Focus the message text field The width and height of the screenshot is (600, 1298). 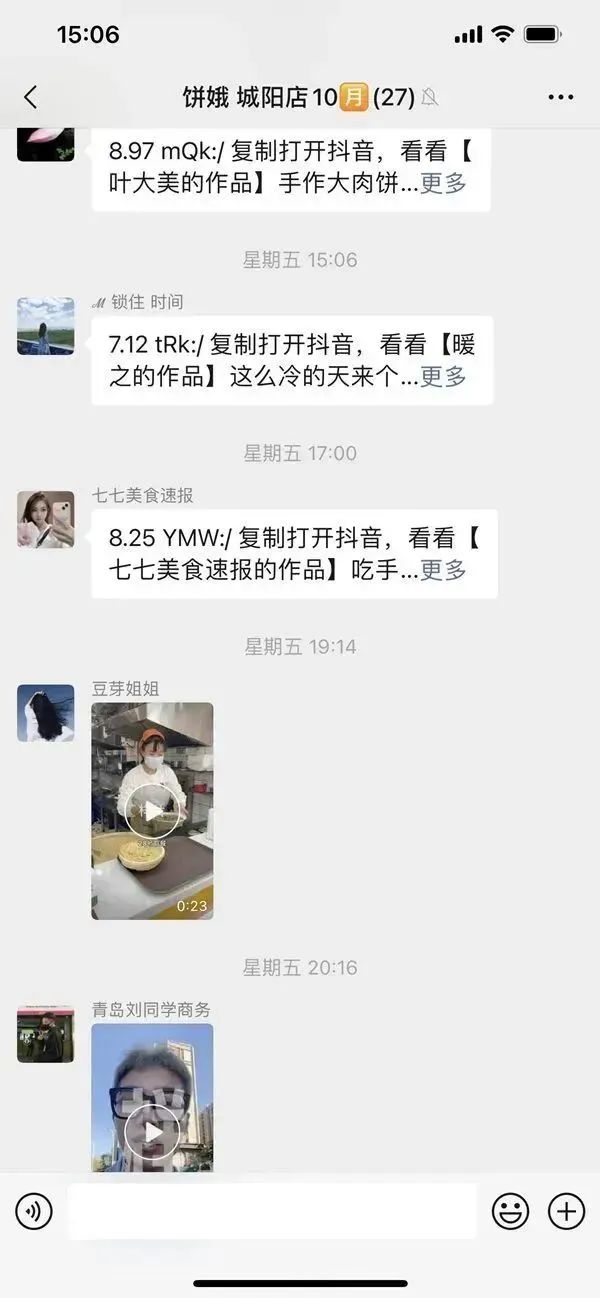point(272,1212)
